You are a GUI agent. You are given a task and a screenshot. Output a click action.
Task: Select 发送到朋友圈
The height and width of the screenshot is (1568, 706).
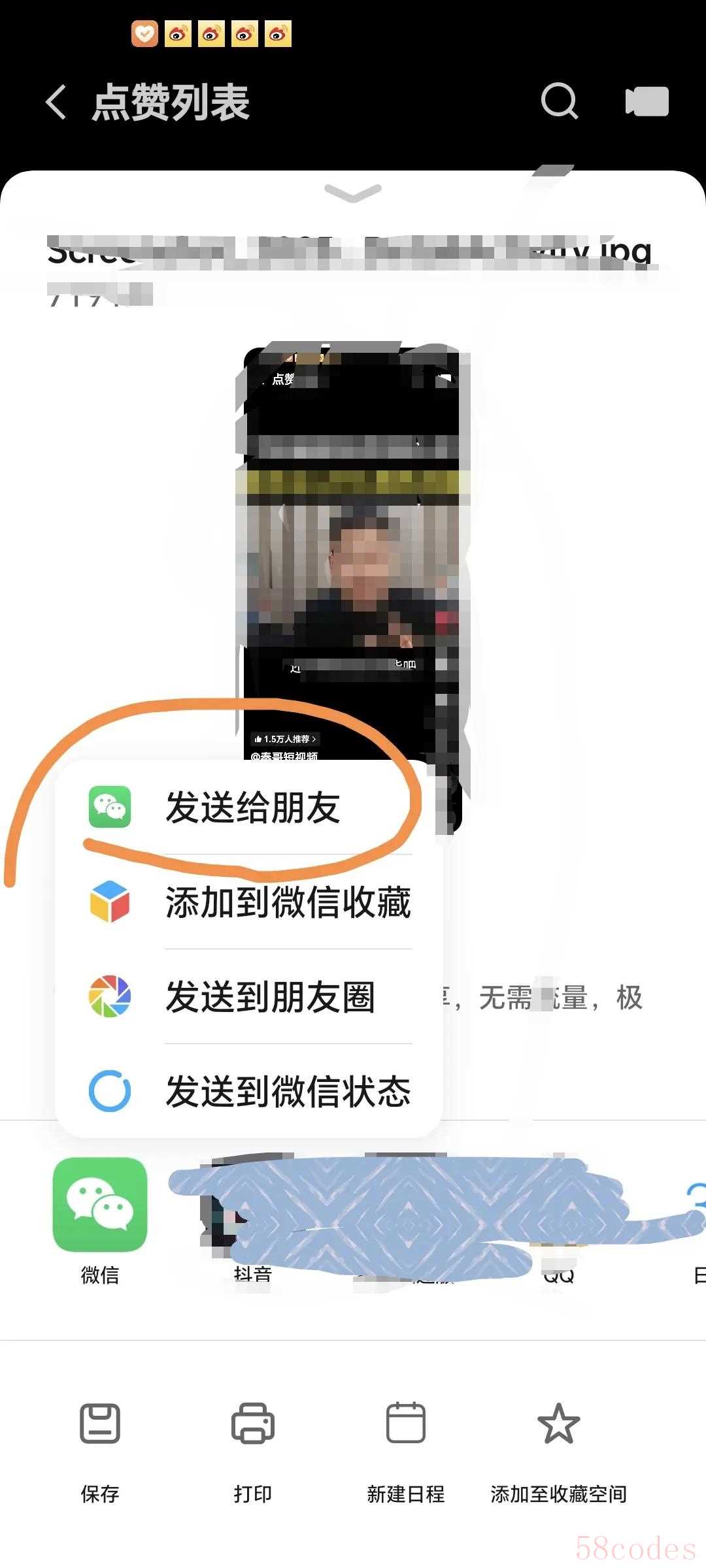pyautogui.click(x=269, y=997)
